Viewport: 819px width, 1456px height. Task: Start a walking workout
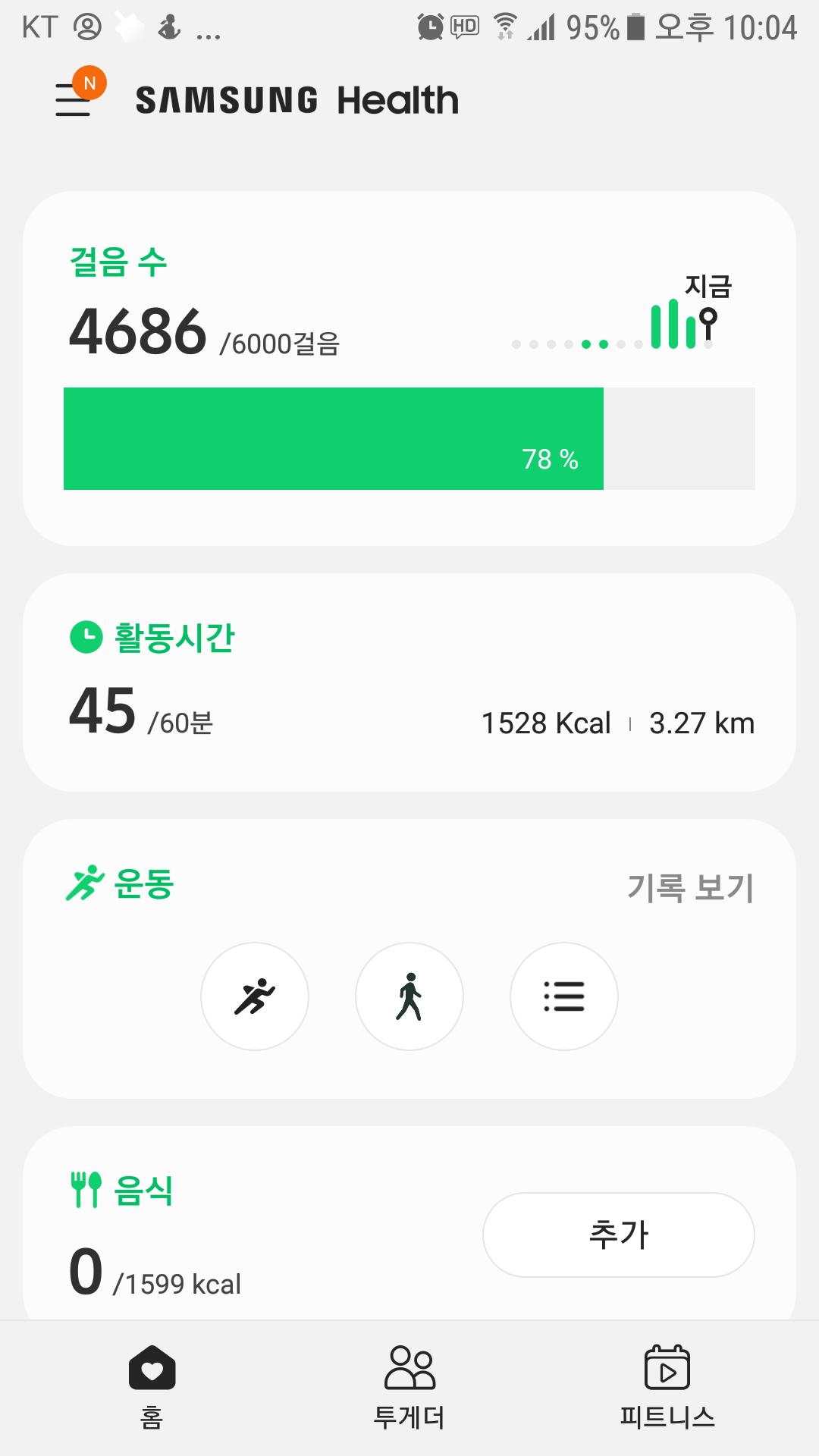(x=409, y=996)
